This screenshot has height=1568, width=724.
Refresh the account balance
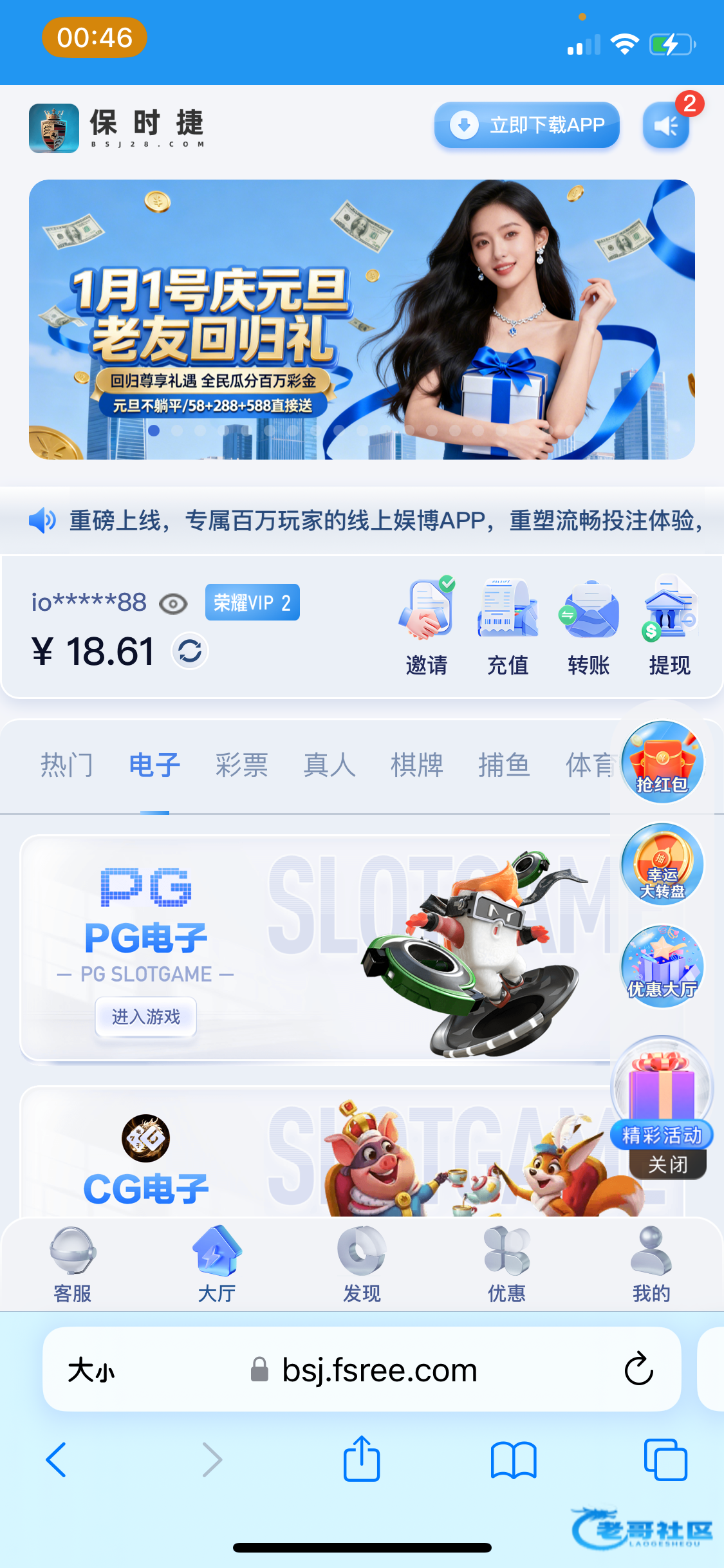point(190,651)
